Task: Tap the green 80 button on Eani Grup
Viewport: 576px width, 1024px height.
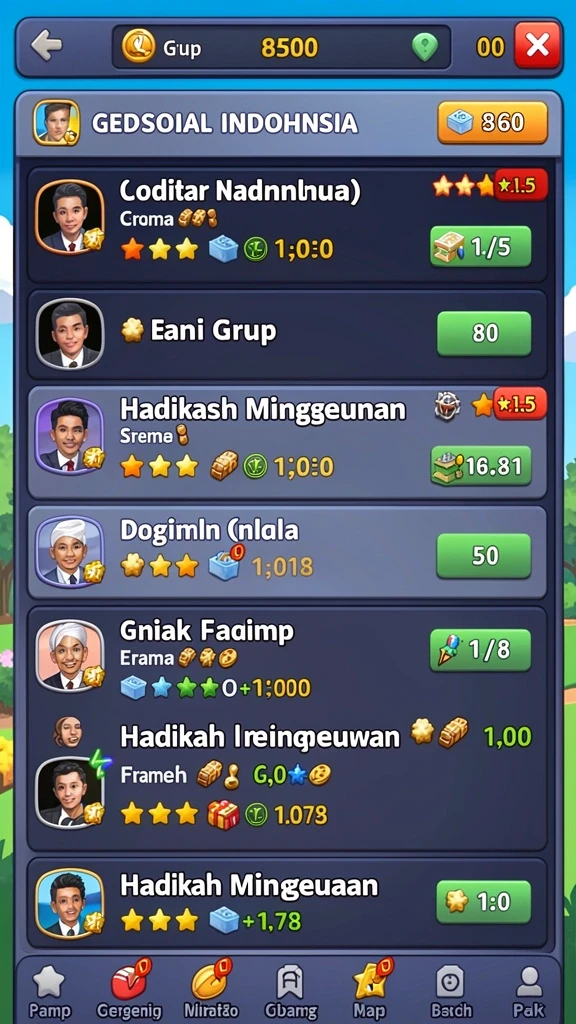Action: pos(484,334)
